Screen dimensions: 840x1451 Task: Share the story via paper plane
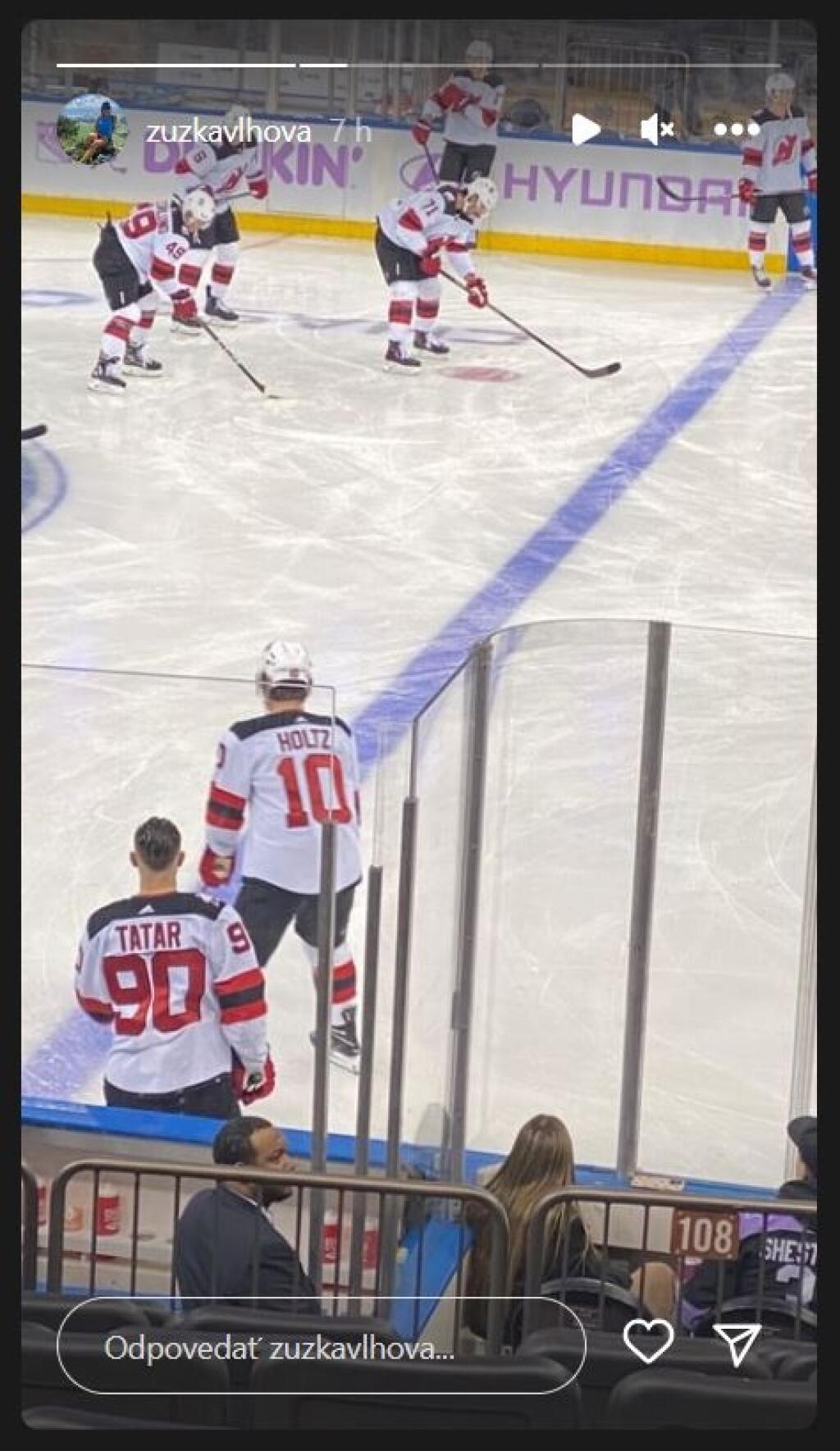(737, 1344)
